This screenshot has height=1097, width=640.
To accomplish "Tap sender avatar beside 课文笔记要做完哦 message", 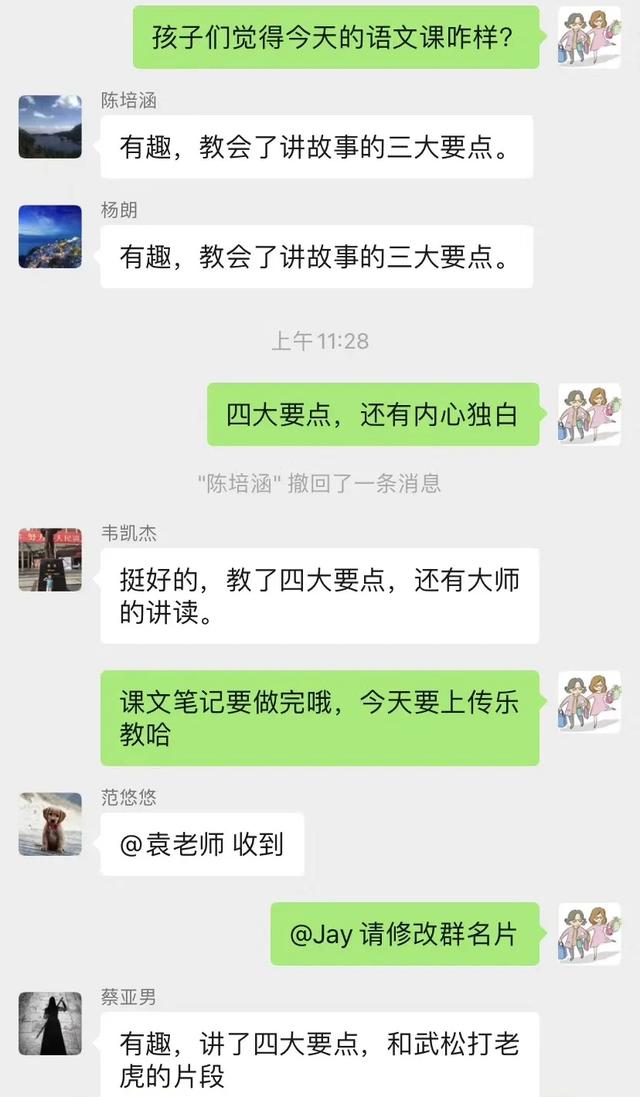I will (x=589, y=702).
